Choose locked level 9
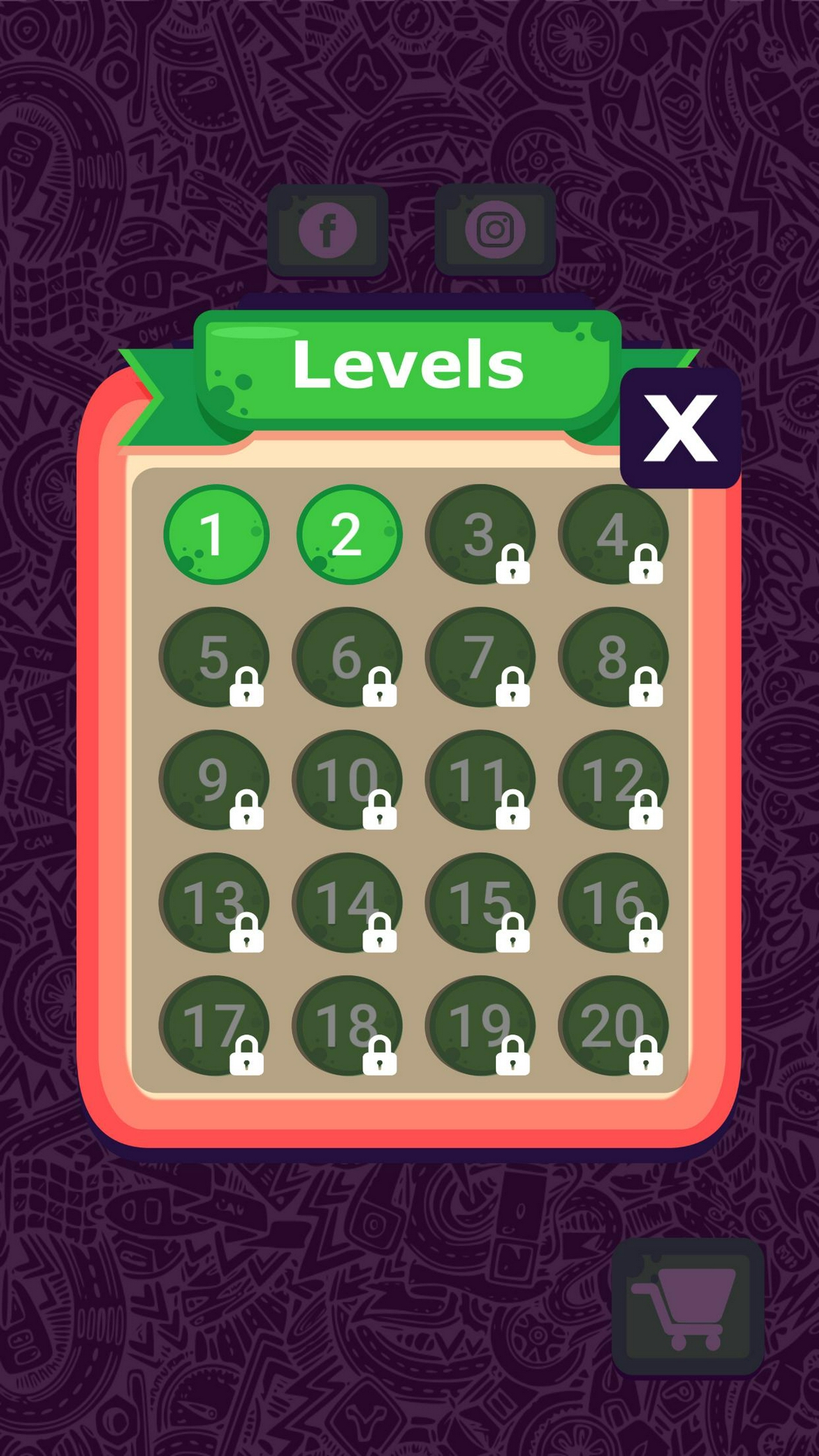 (x=215, y=780)
